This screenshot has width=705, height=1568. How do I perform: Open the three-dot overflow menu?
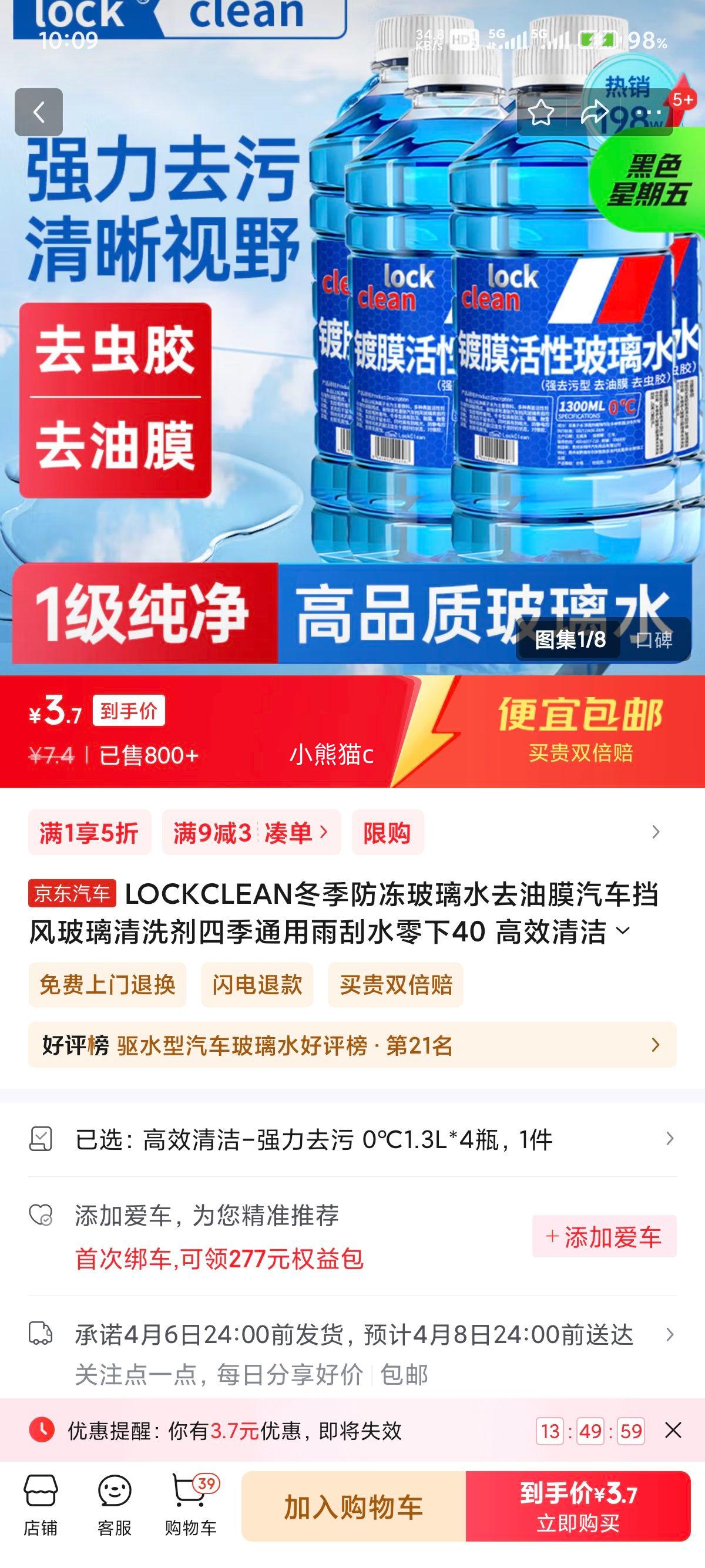(x=649, y=112)
